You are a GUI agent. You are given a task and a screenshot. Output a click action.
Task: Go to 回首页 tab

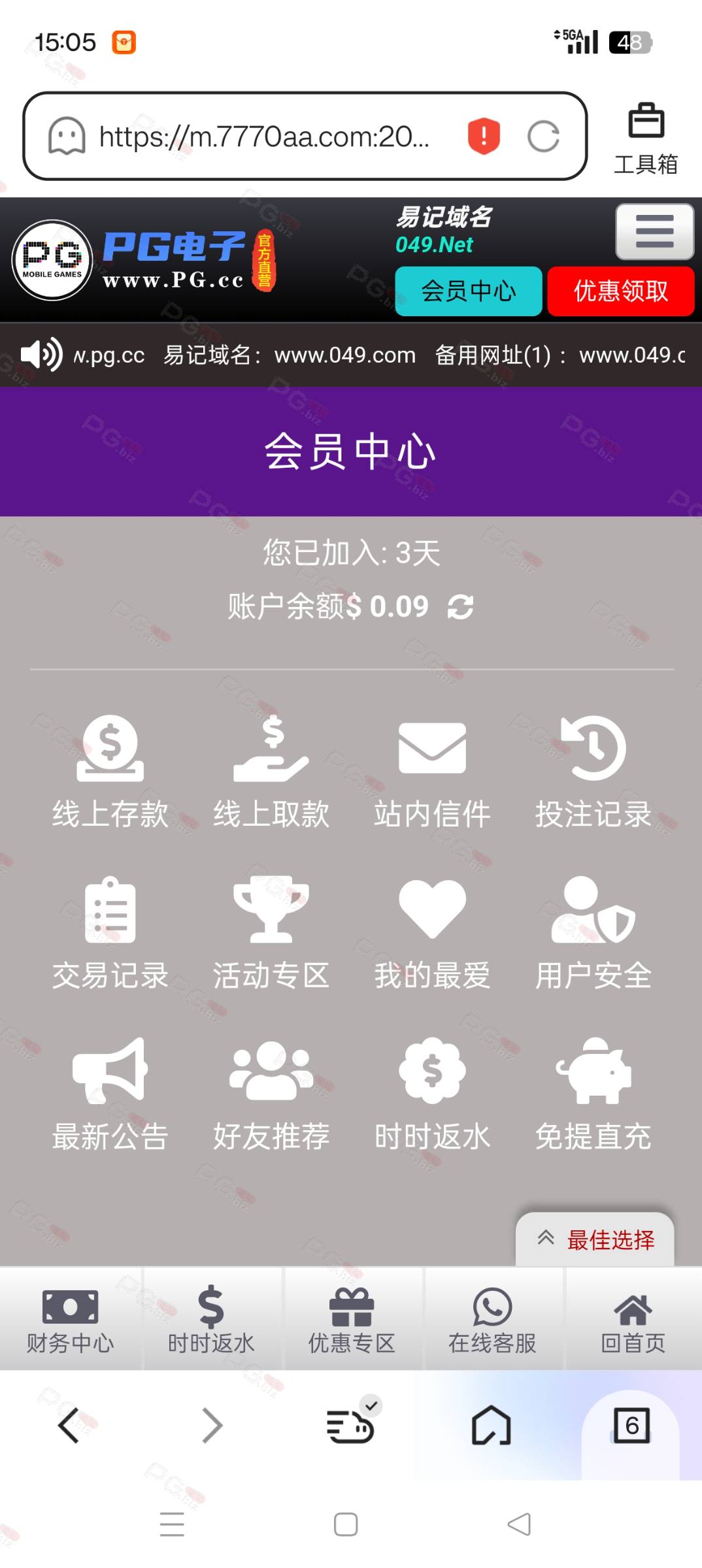633,1319
